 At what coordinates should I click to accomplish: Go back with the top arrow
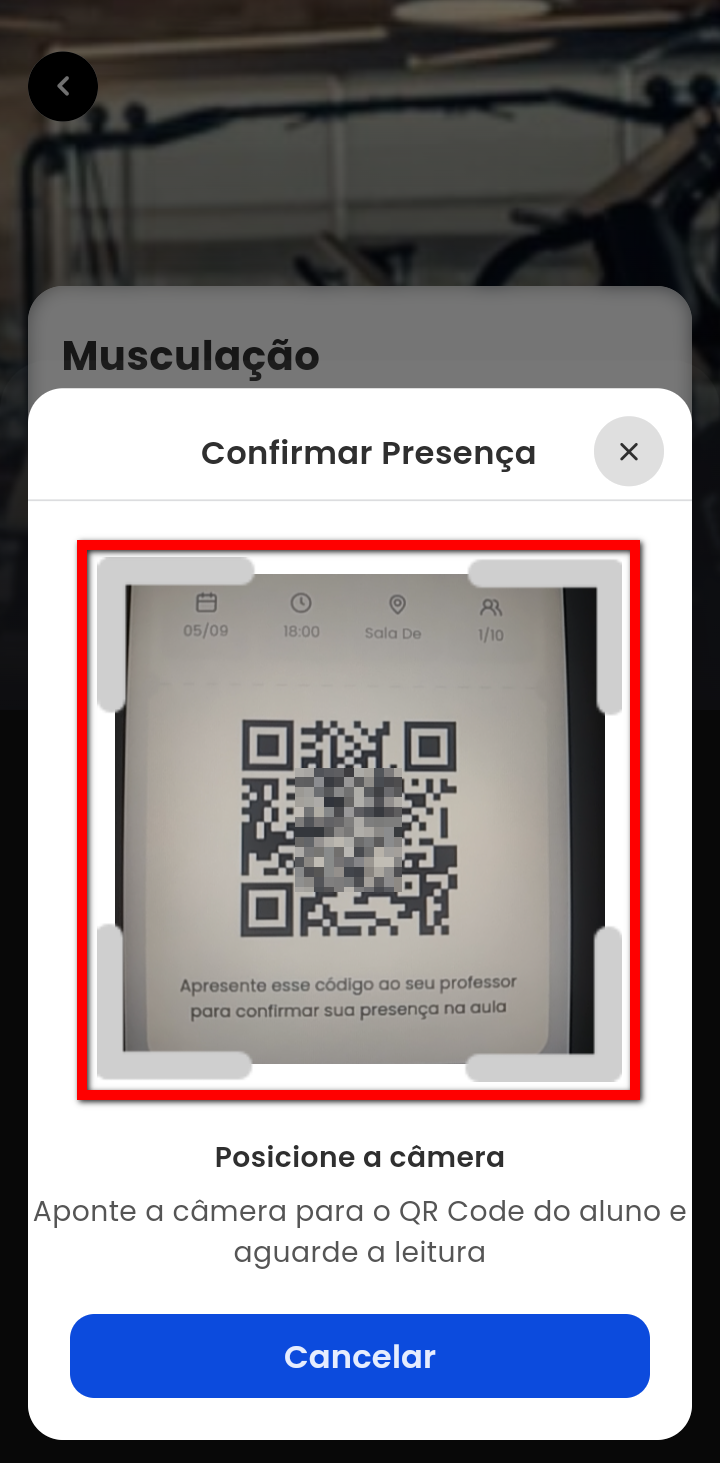(63, 87)
